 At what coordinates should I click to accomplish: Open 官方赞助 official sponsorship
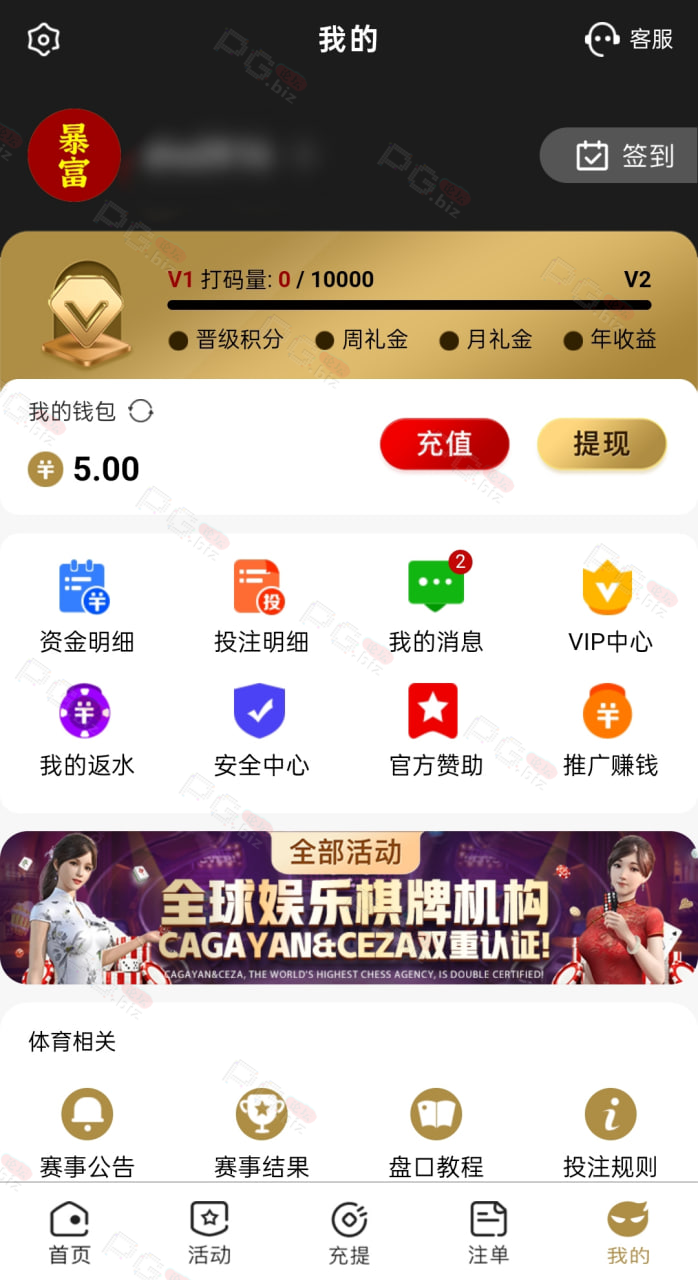click(x=436, y=731)
